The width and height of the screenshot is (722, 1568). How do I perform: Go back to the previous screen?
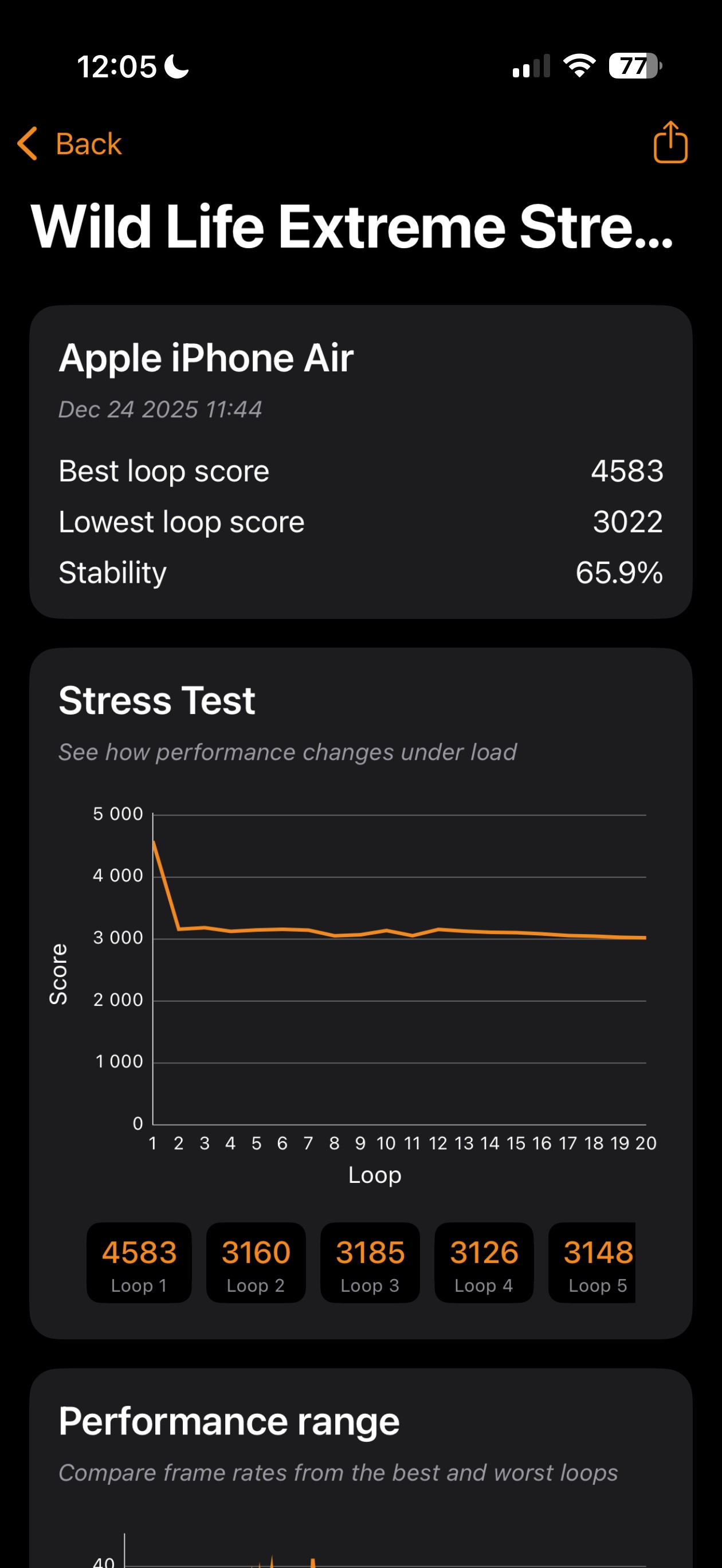70,144
